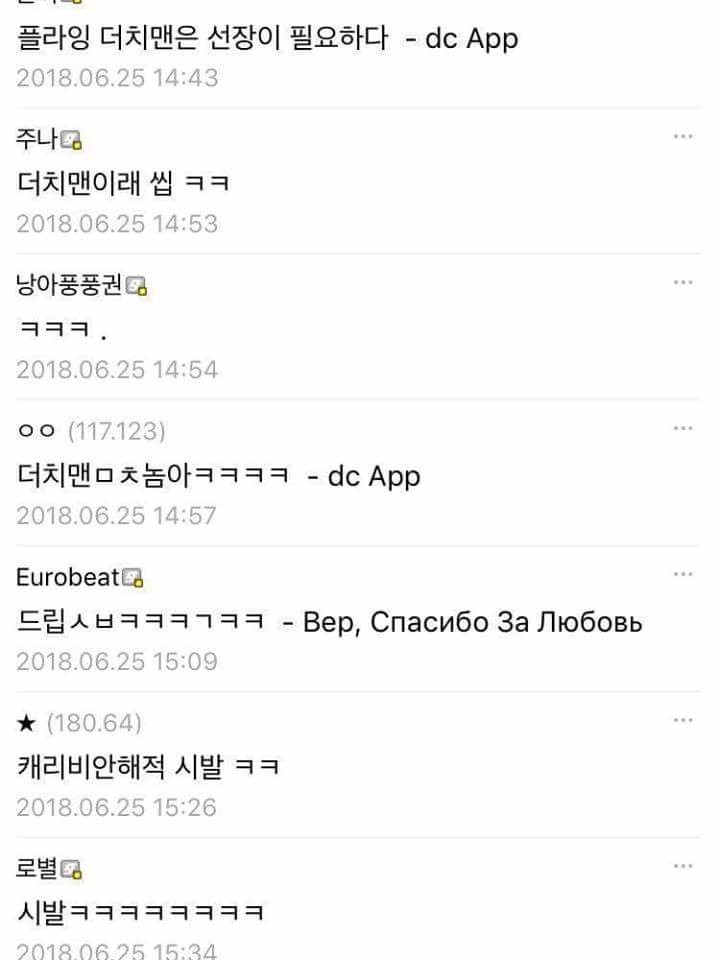
Task: Show options for the ㅇㅇ (117.123) comment
Action: (683, 429)
